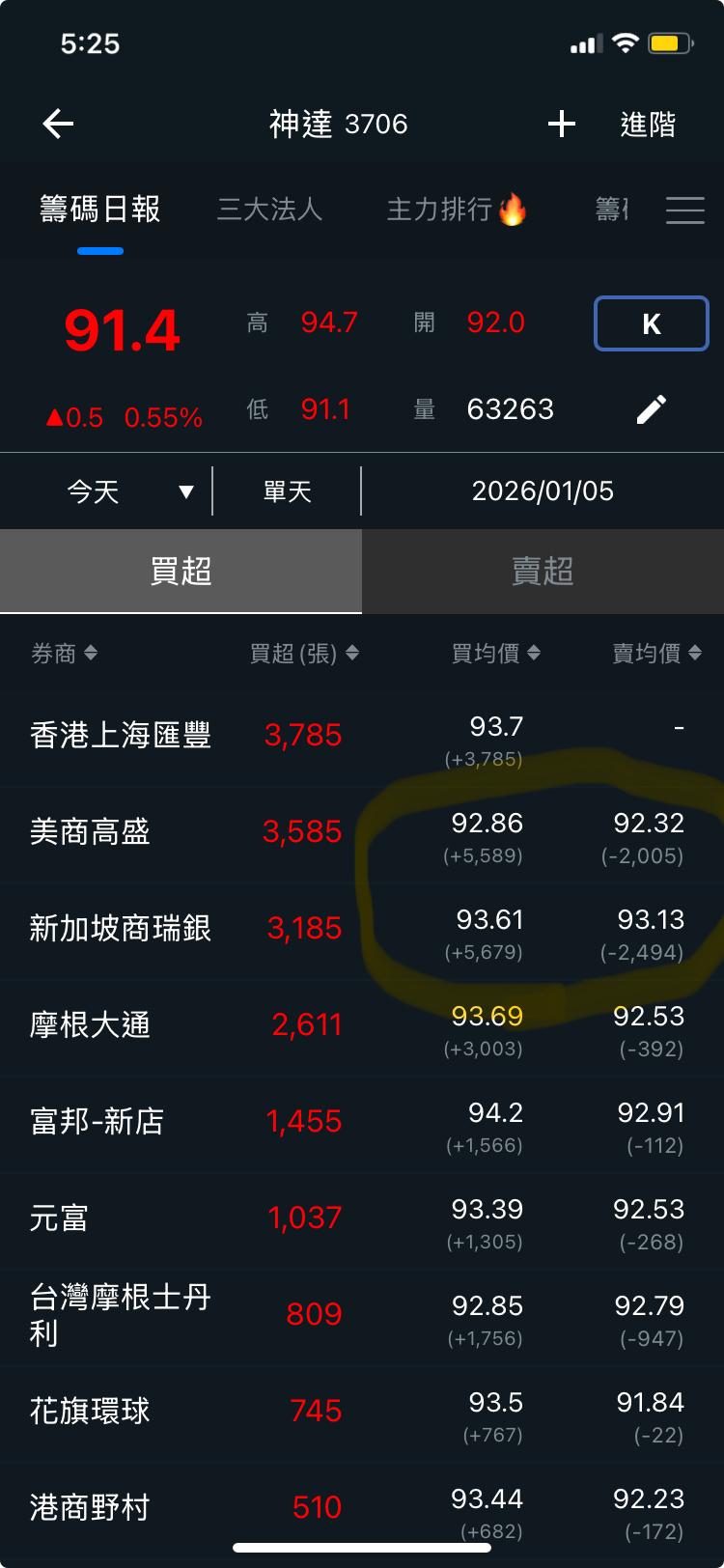Switch to the 主力排行 tab
The image size is (724, 1568).
pyautogui.click(x=456, y=210)
